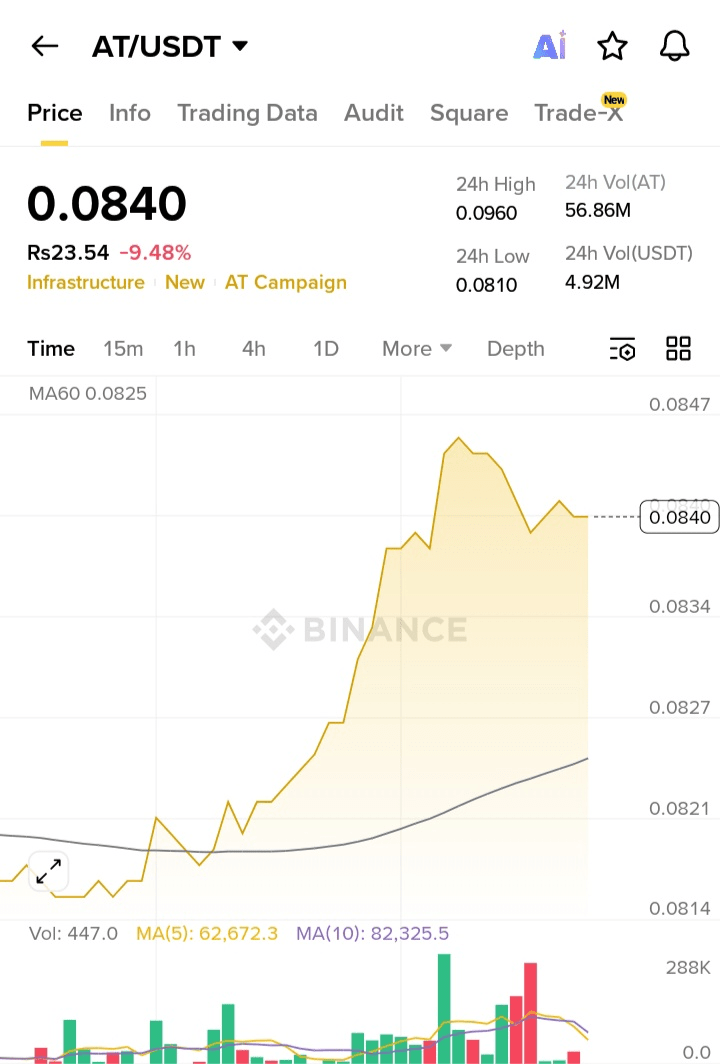Open the AT/USDT pair selector dropdown

[x=170, y=46]
